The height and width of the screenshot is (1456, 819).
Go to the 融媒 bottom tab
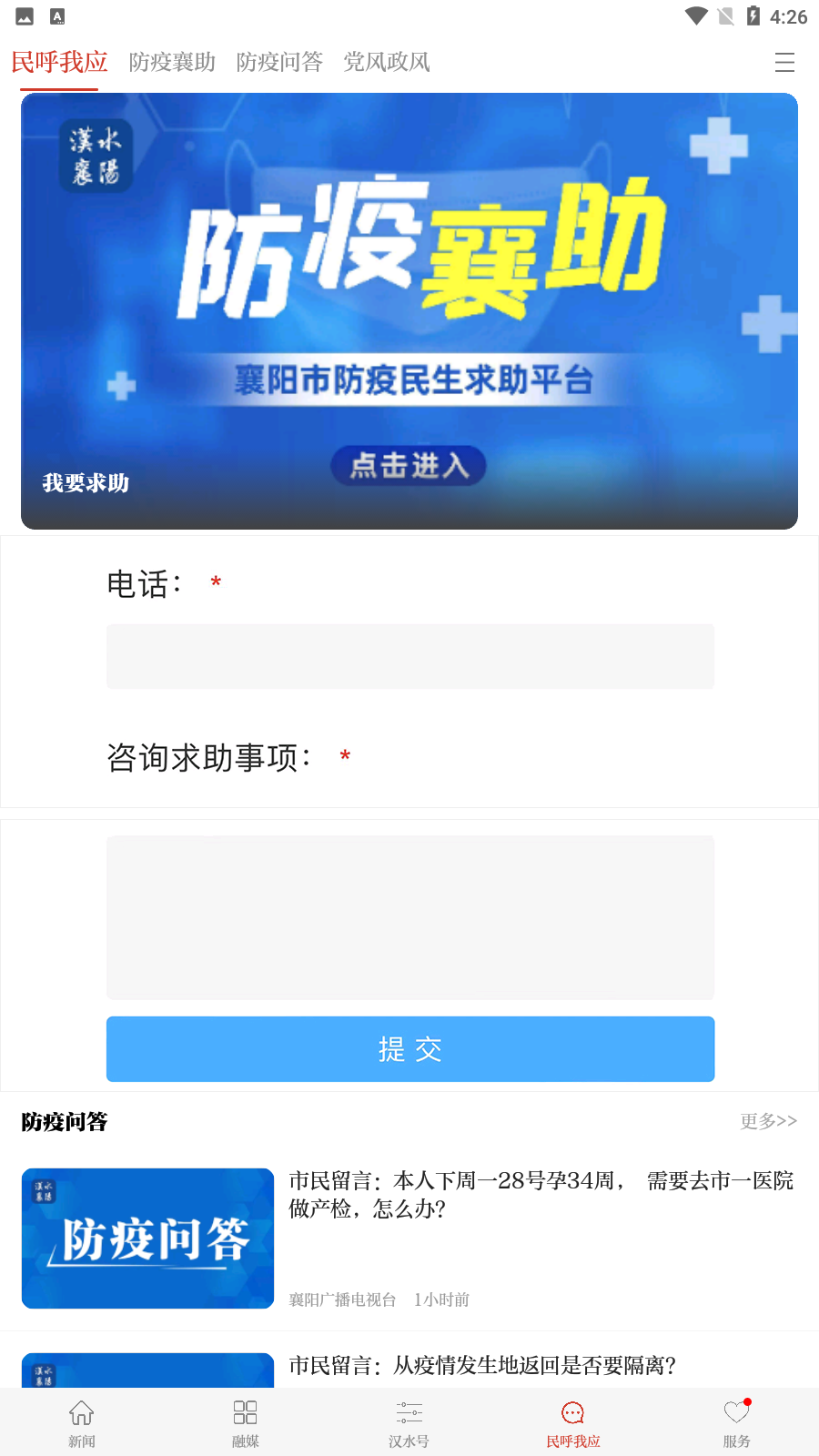[x=246, y=1423]
